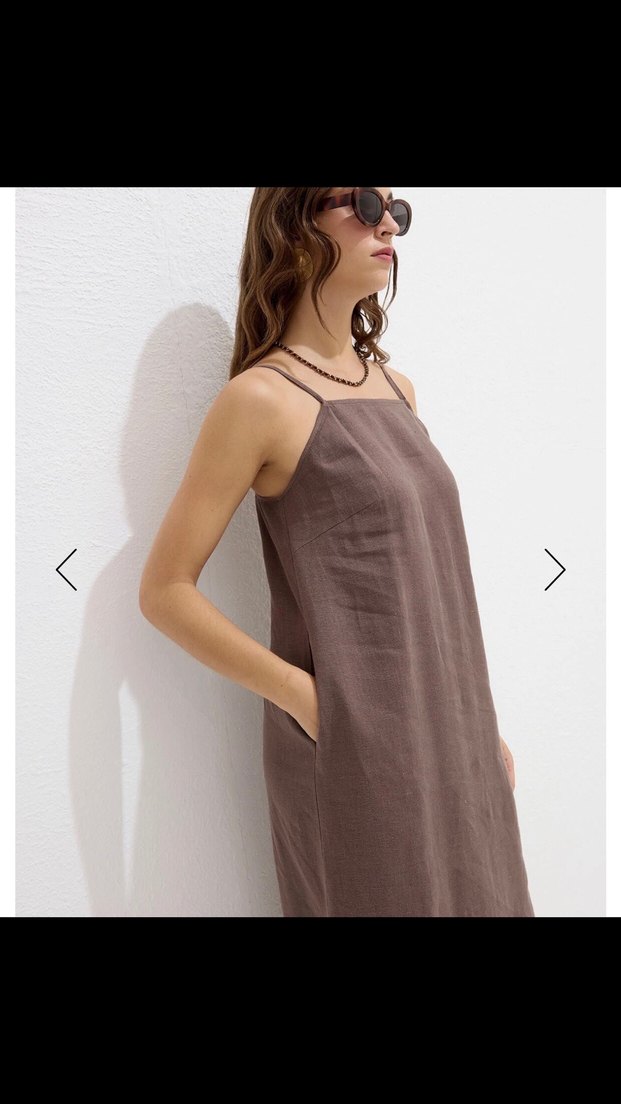621x1104 pixels.
Task: Go to the previous product photo
Action: point(66,569)
